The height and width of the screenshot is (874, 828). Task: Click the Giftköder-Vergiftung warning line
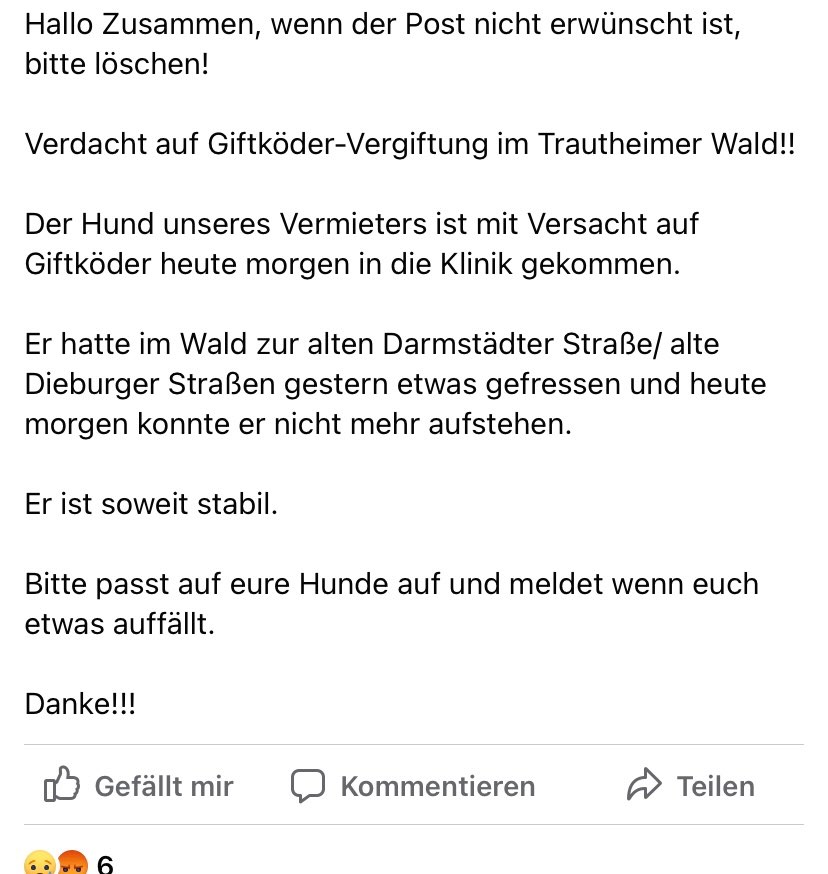click(410, 144)
